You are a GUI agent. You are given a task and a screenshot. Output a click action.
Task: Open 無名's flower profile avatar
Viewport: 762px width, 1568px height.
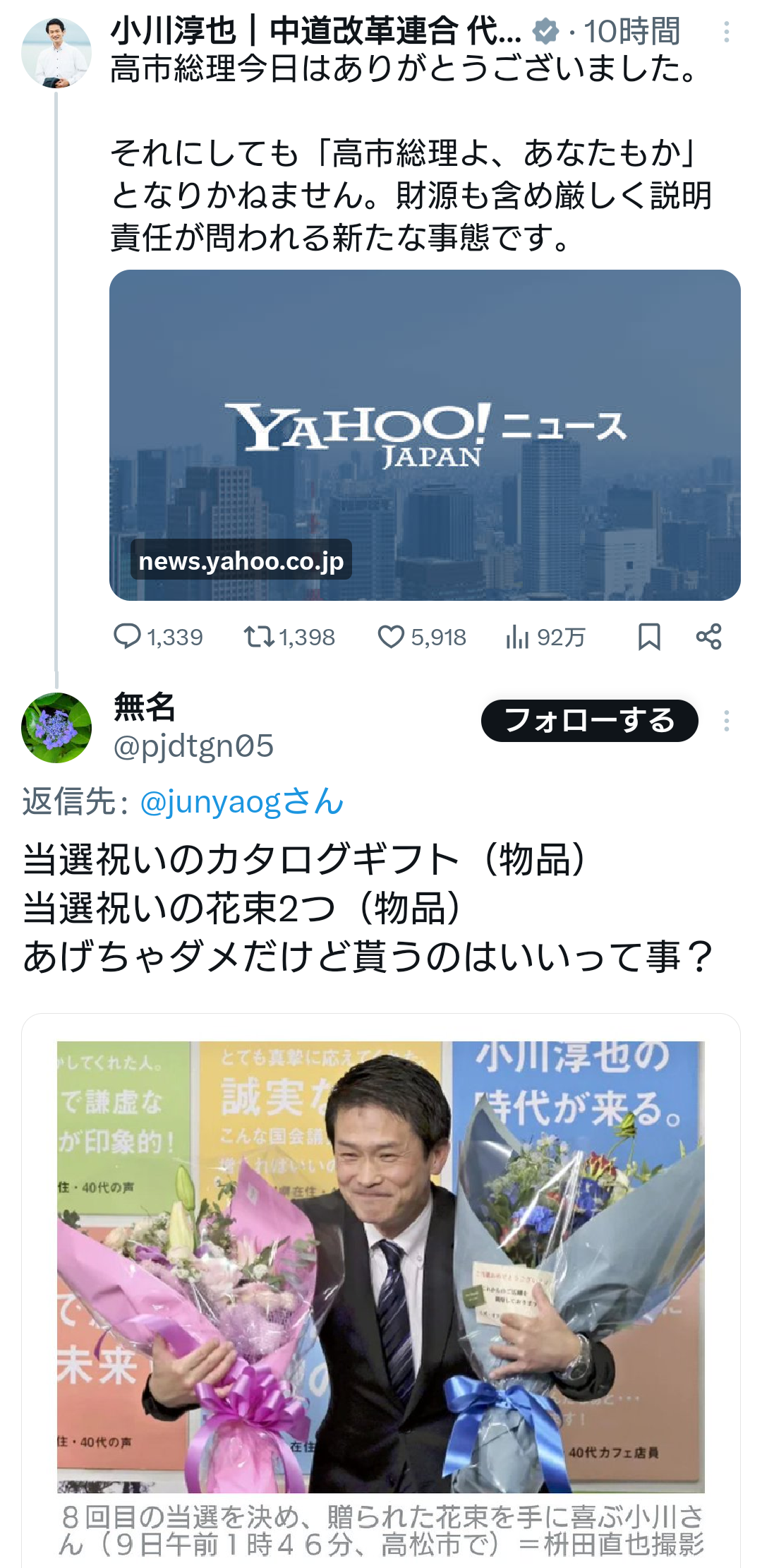[56, 728]
